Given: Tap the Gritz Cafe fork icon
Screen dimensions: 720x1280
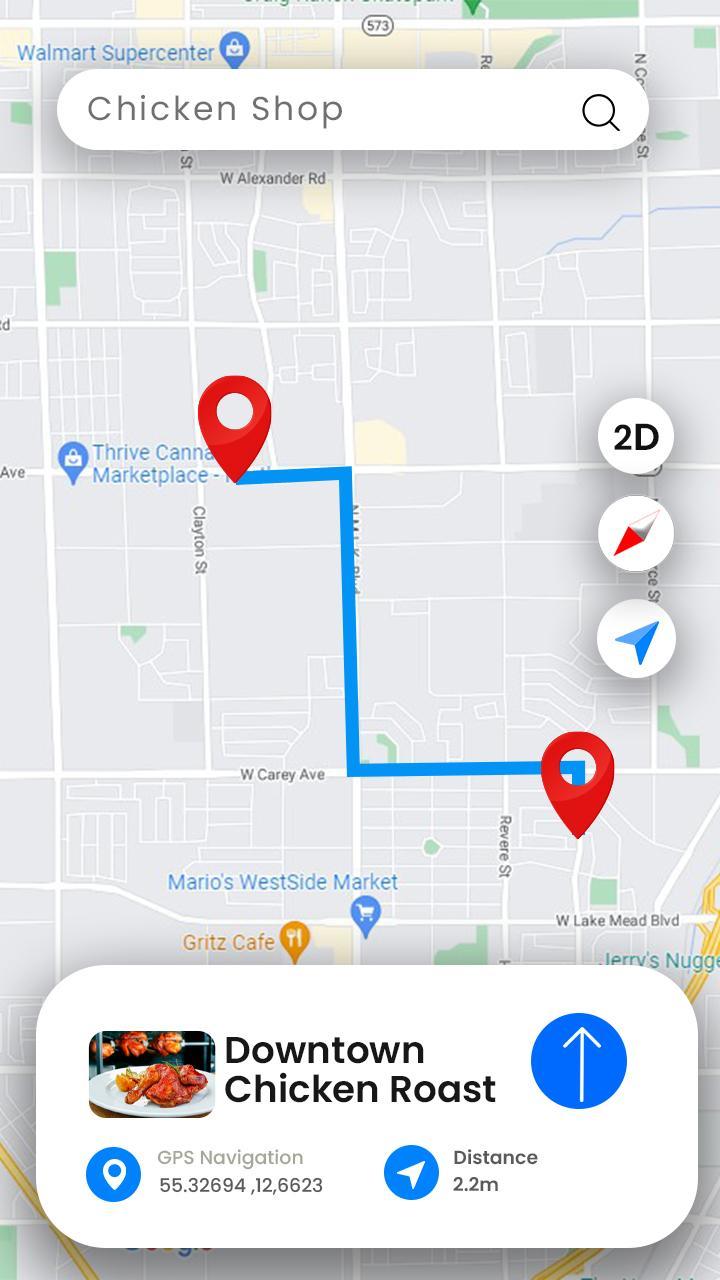Looking at the screenshot, I should (x=292, y=940).
